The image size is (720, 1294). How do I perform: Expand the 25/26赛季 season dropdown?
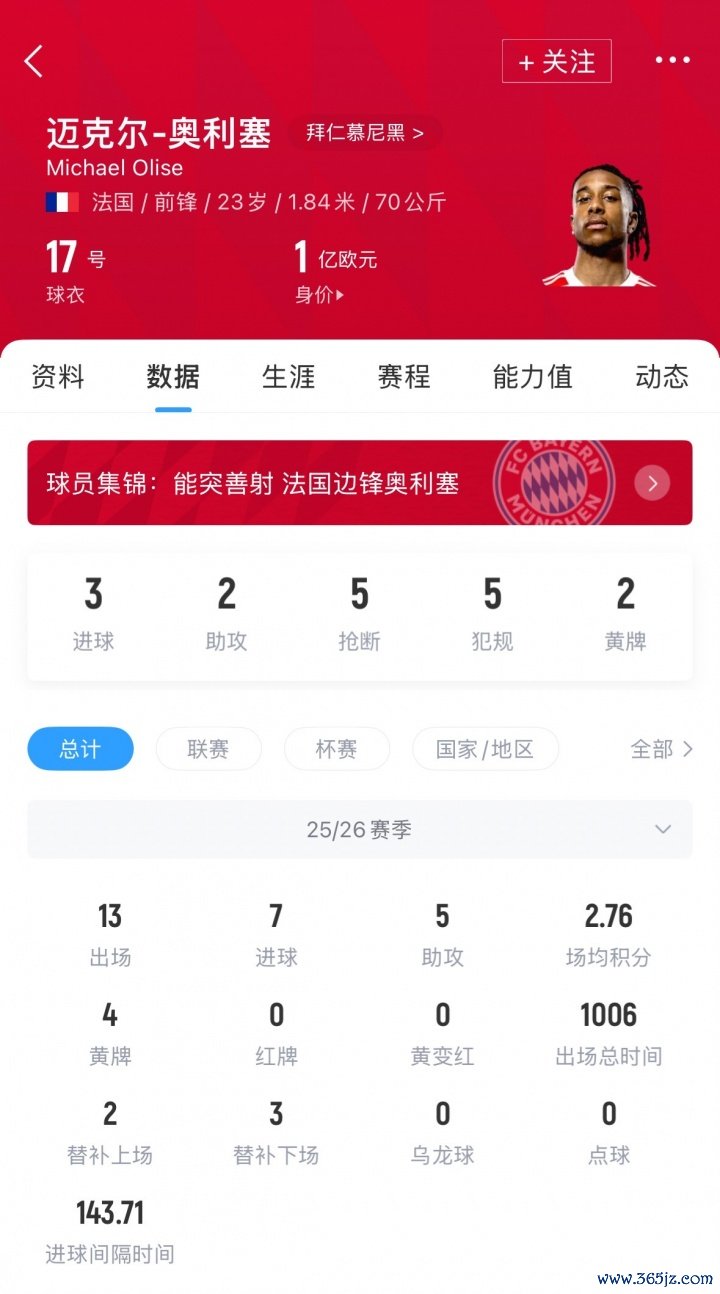click(360, 829)
